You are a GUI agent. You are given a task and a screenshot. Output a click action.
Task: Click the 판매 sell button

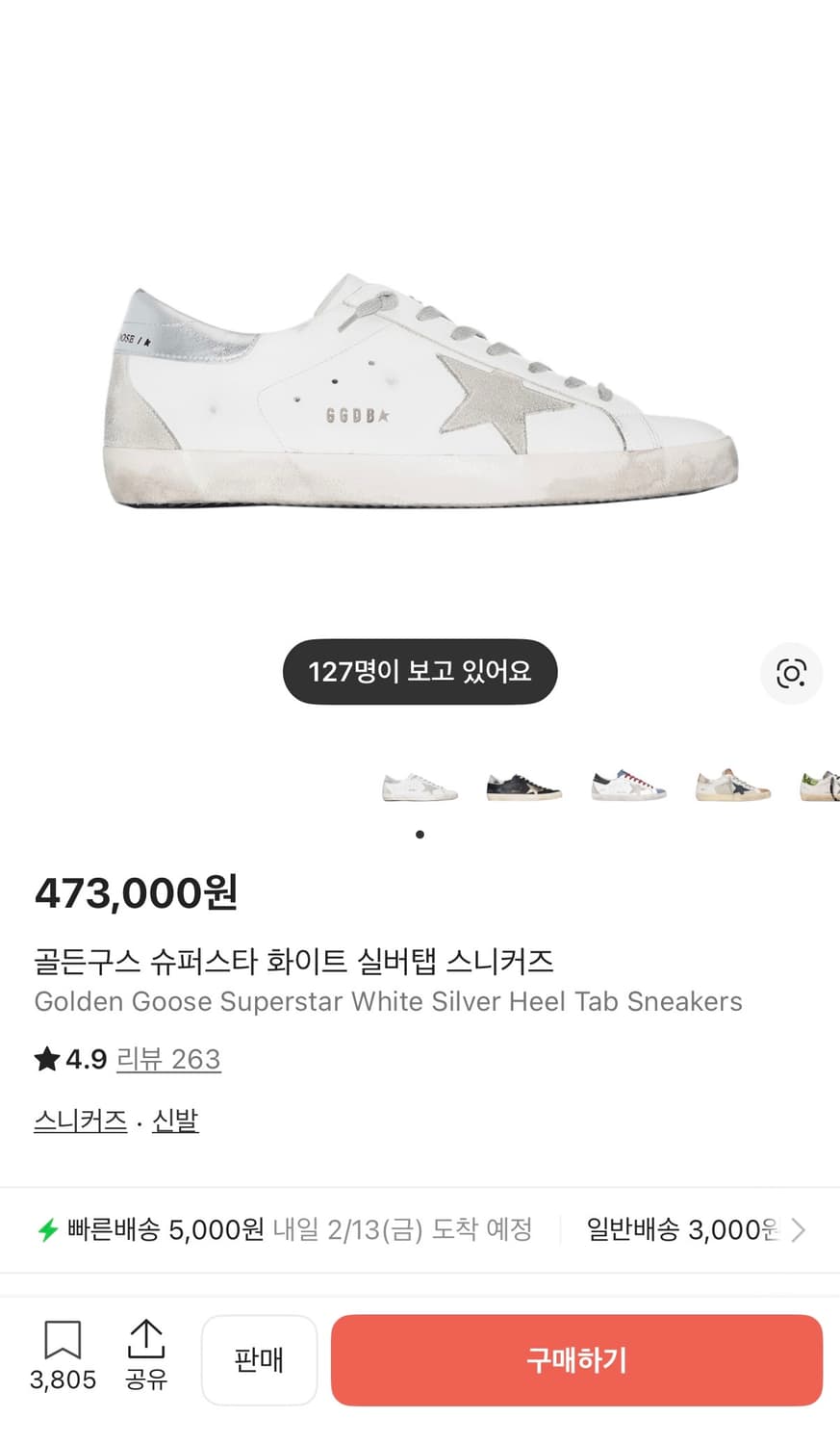point(259,1360)
